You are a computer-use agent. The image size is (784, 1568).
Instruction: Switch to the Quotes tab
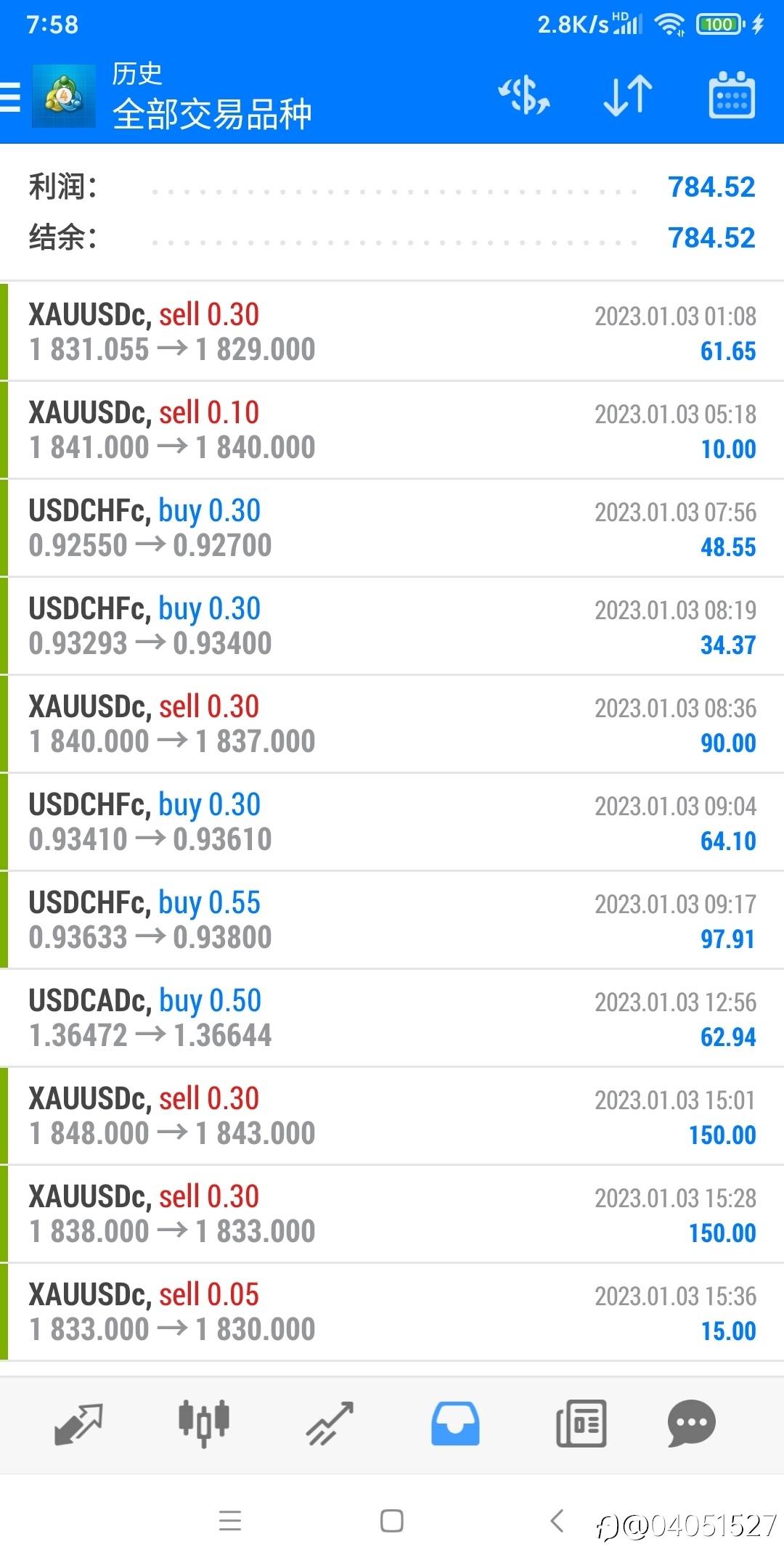78,1424
